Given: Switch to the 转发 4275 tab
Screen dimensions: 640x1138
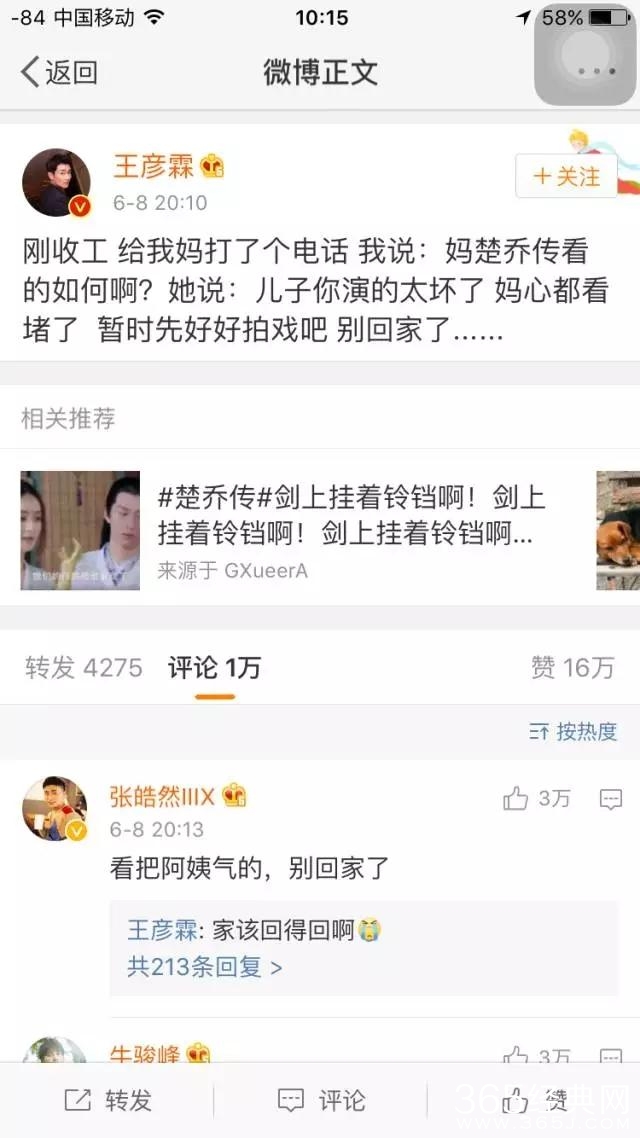Looking at the screenshot, I should (x=84, y=668).
